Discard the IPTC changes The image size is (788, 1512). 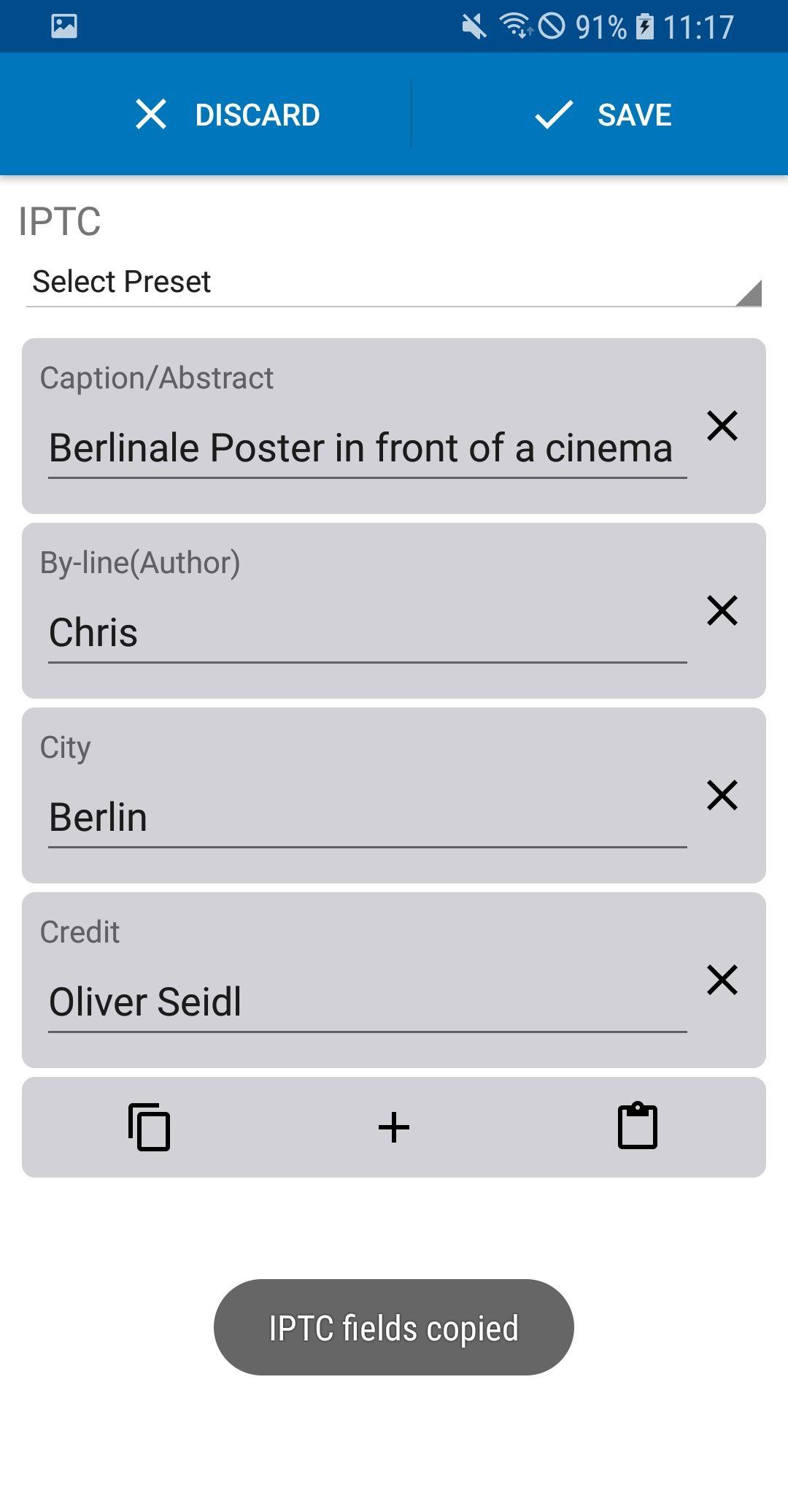[x=227, y=115]
